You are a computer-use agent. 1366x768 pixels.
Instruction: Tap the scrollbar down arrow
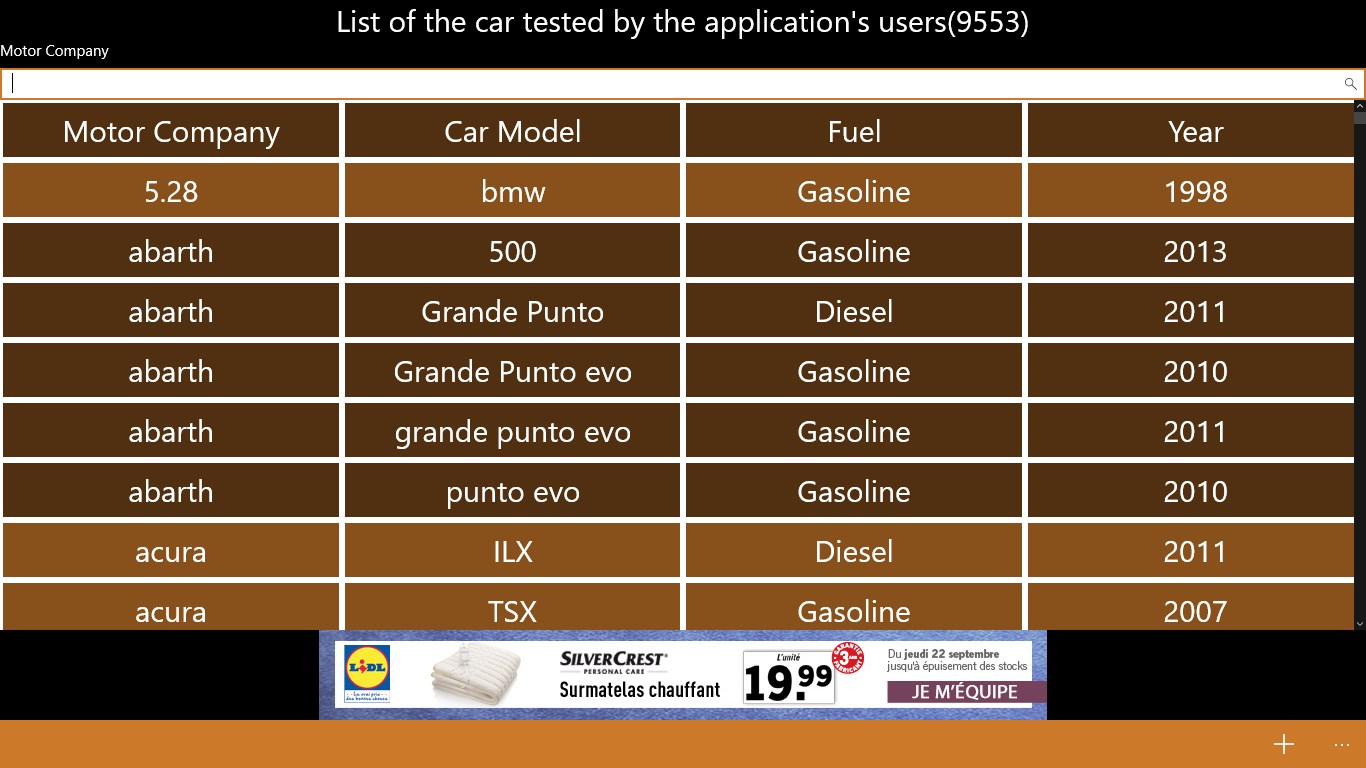coord(1360,624)
